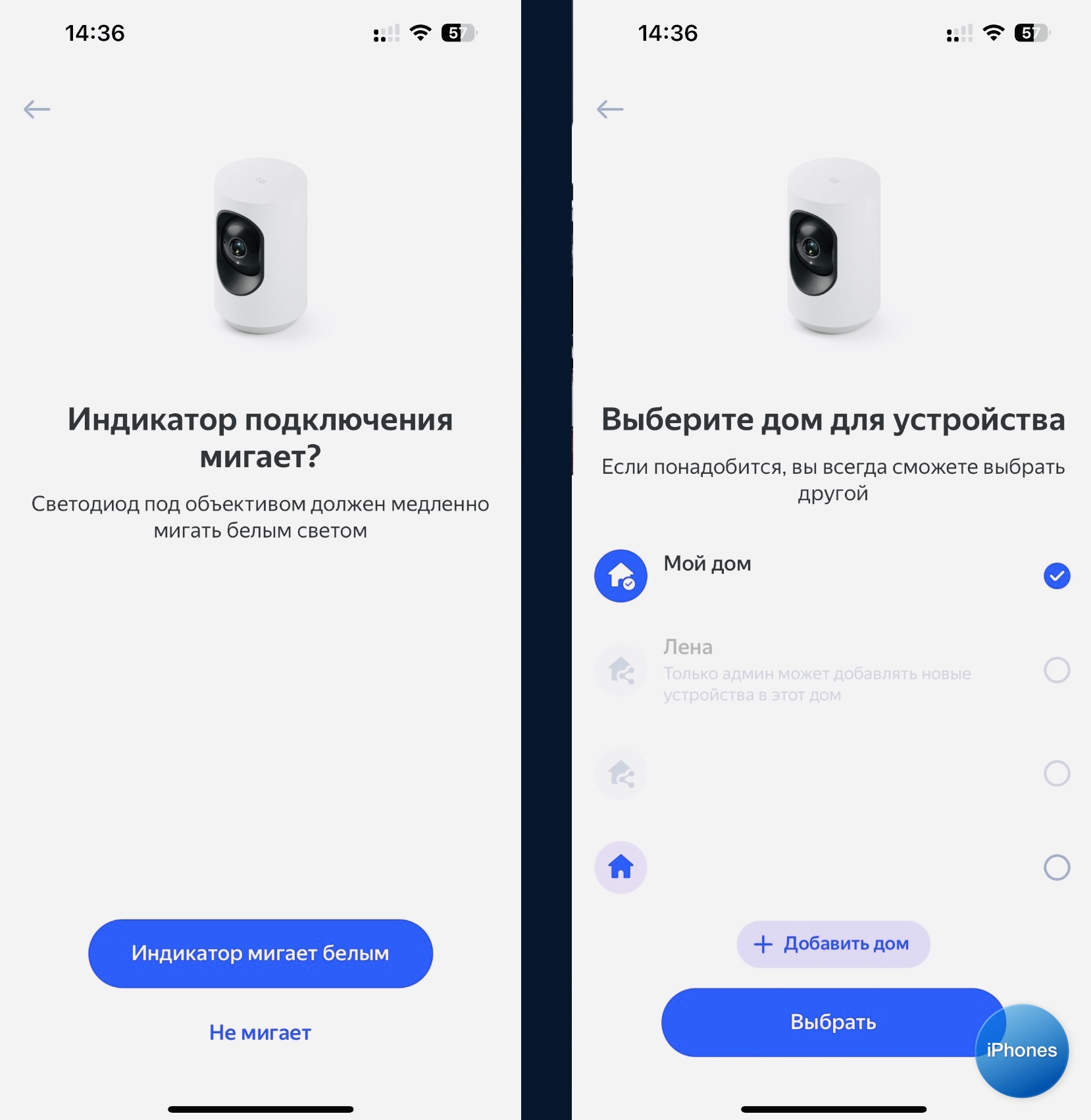Go back from the connection indicator screen
The image size is (1091, 1120).
37,109
